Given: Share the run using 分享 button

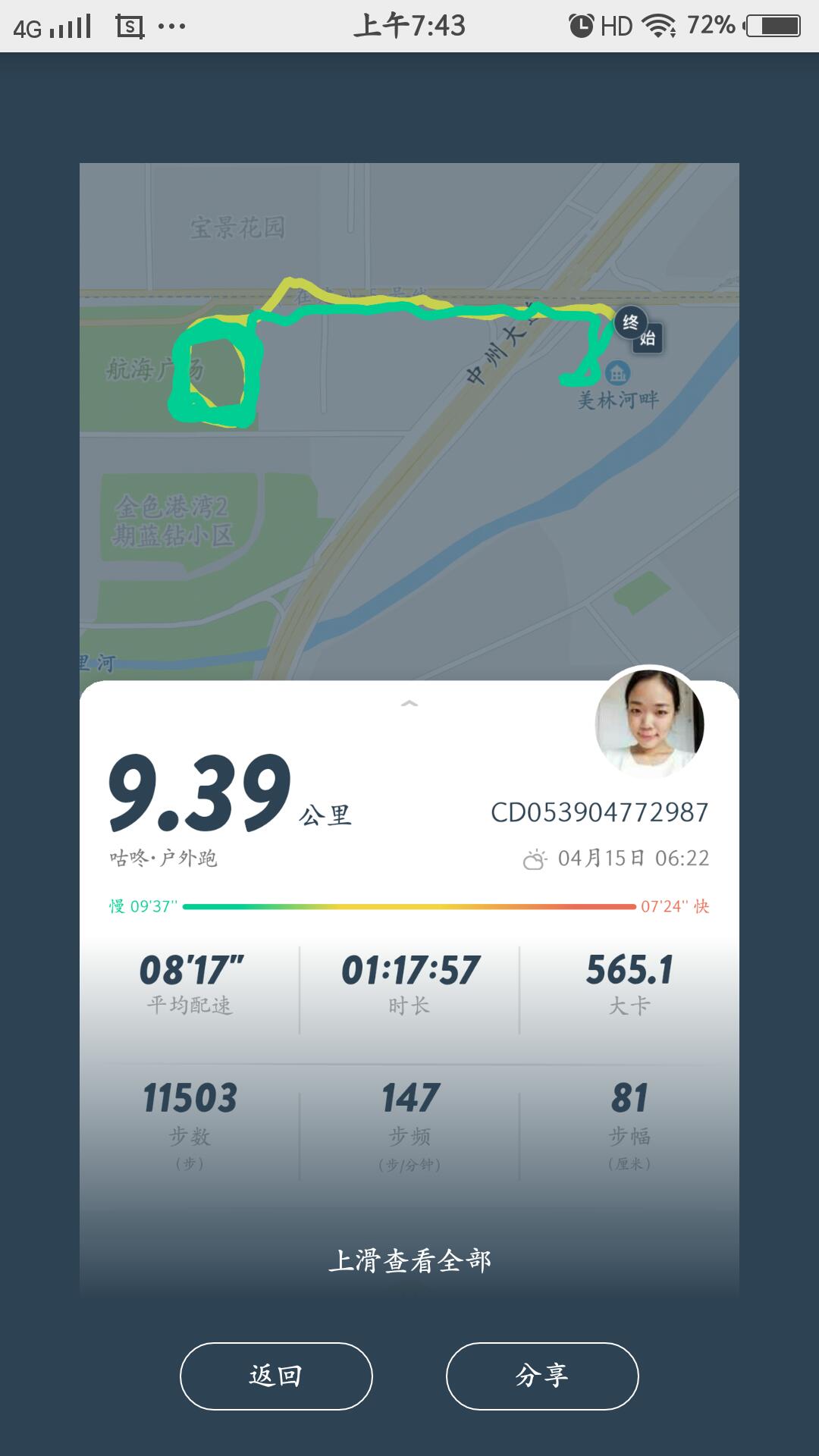Looking at the screenshot, I should (542, 1376).
